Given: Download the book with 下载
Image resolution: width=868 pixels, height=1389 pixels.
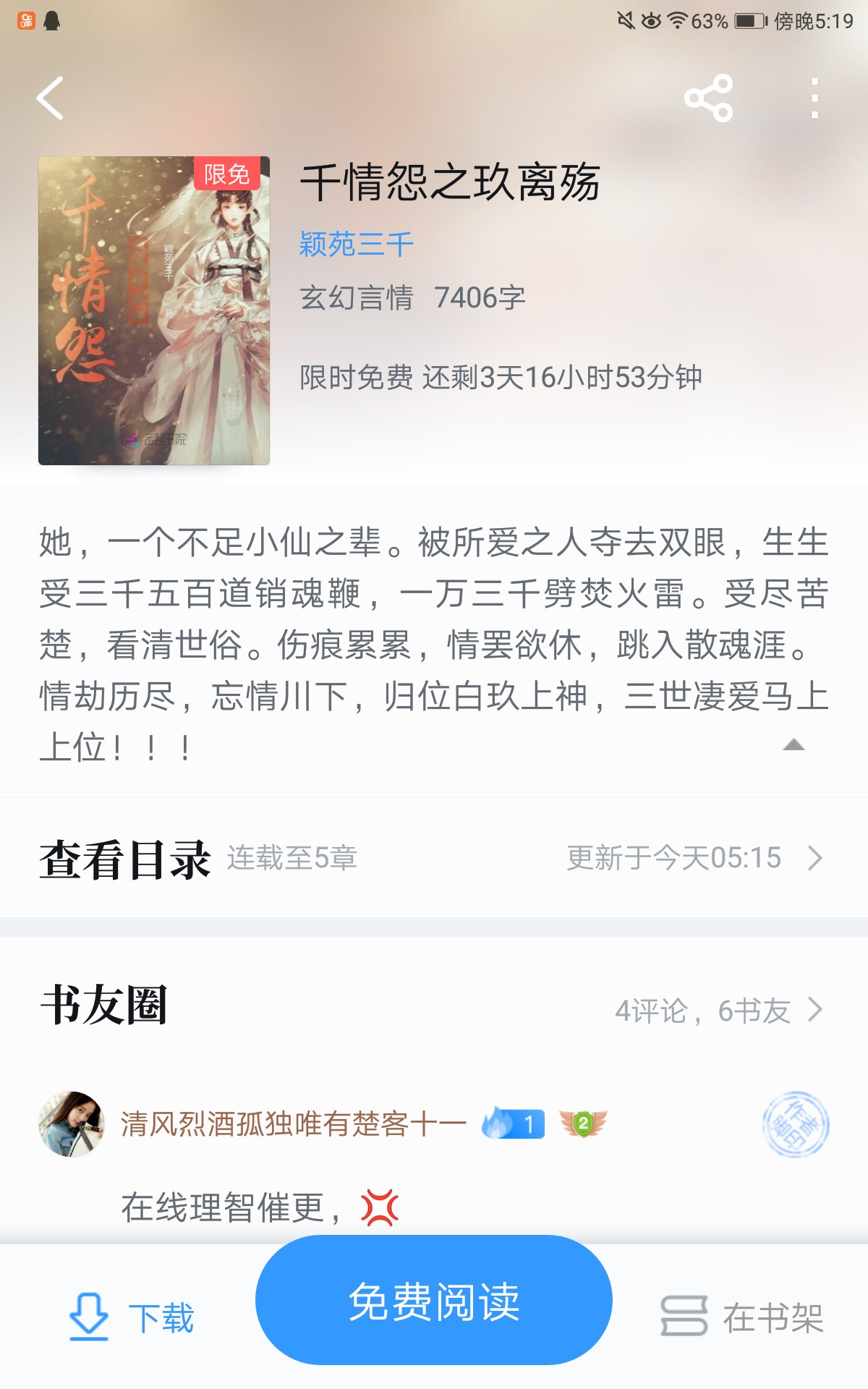Looking at the screenshot, I should (132, 1317).
